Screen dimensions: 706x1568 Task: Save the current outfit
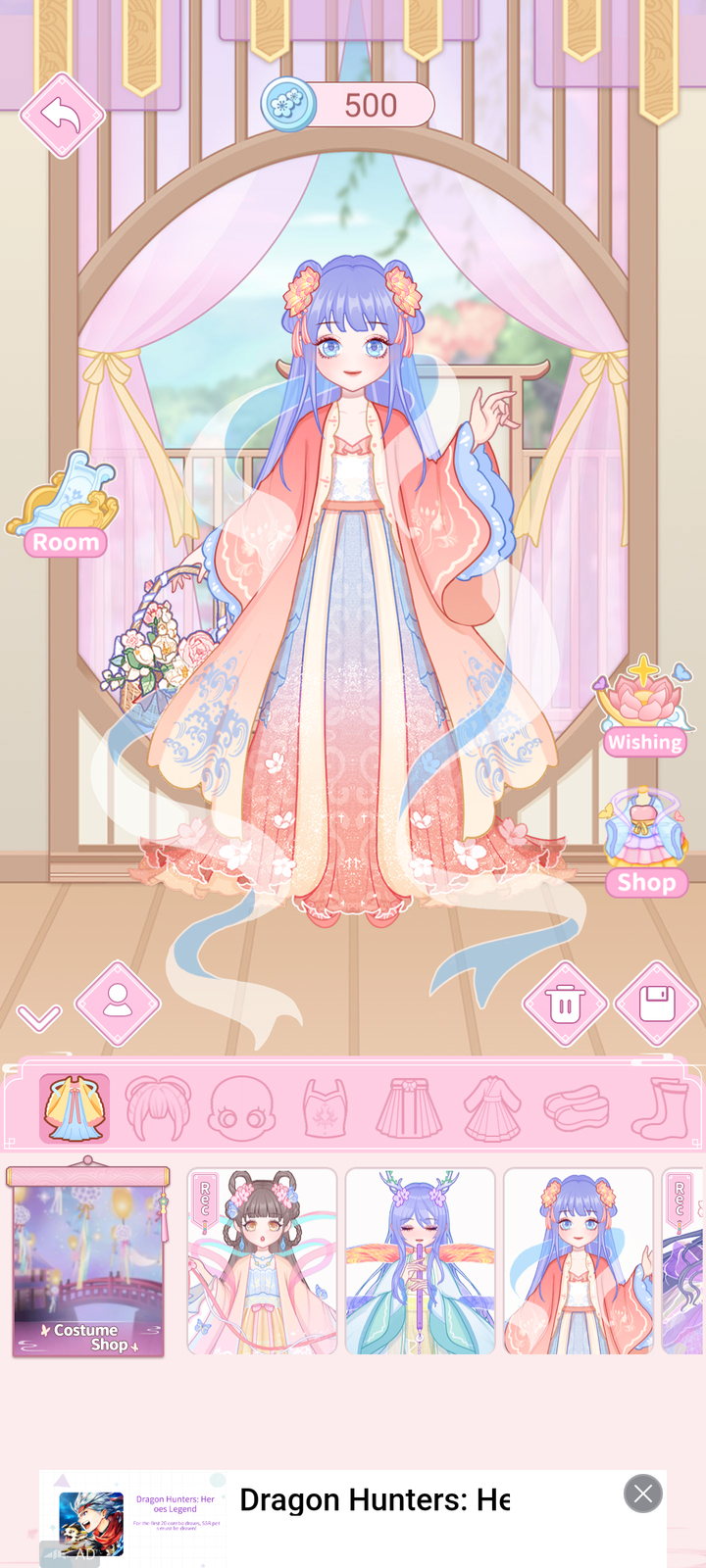tap(656, 1003)
